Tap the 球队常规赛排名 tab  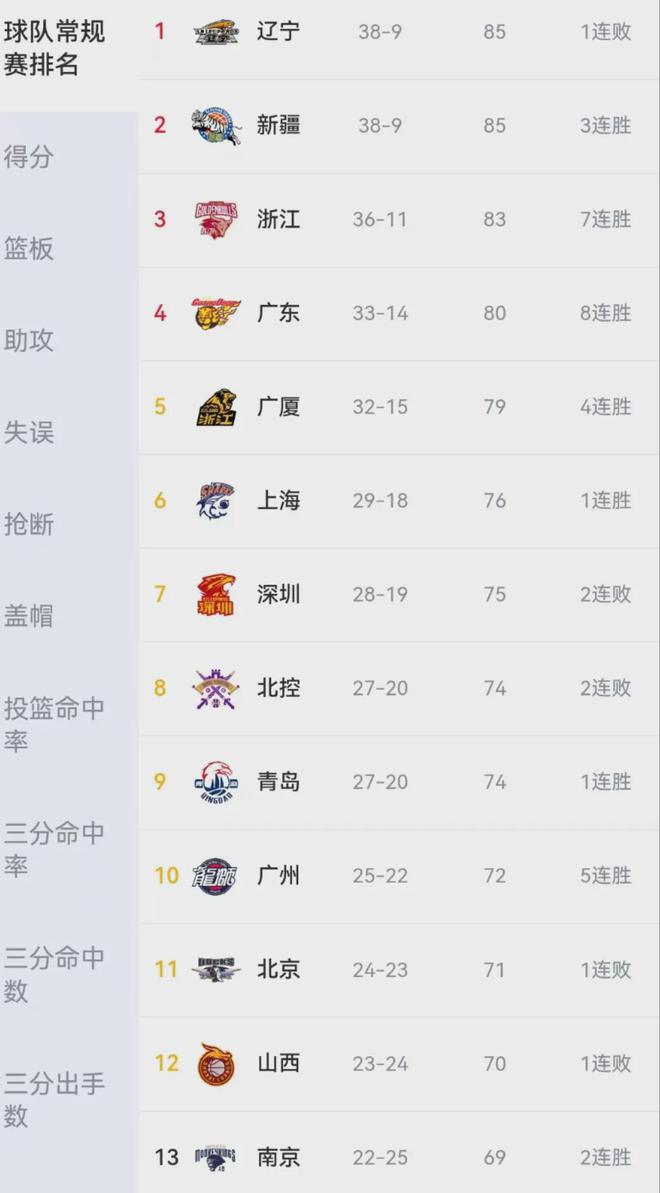[x=55, y=48]
